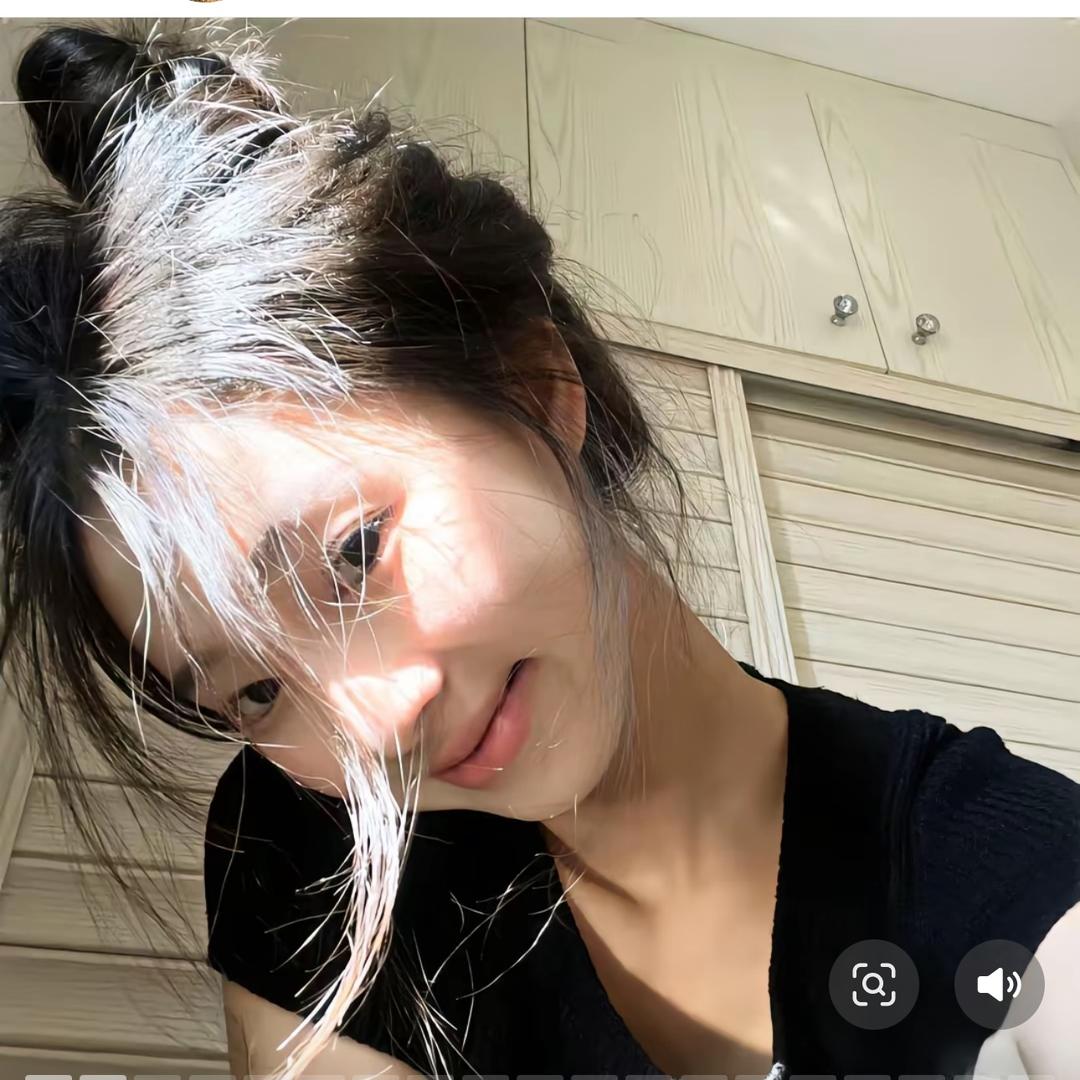Viewport: 1080px width, 1080px height.
Task: Mute the video sound
Action: pos(998,985)
